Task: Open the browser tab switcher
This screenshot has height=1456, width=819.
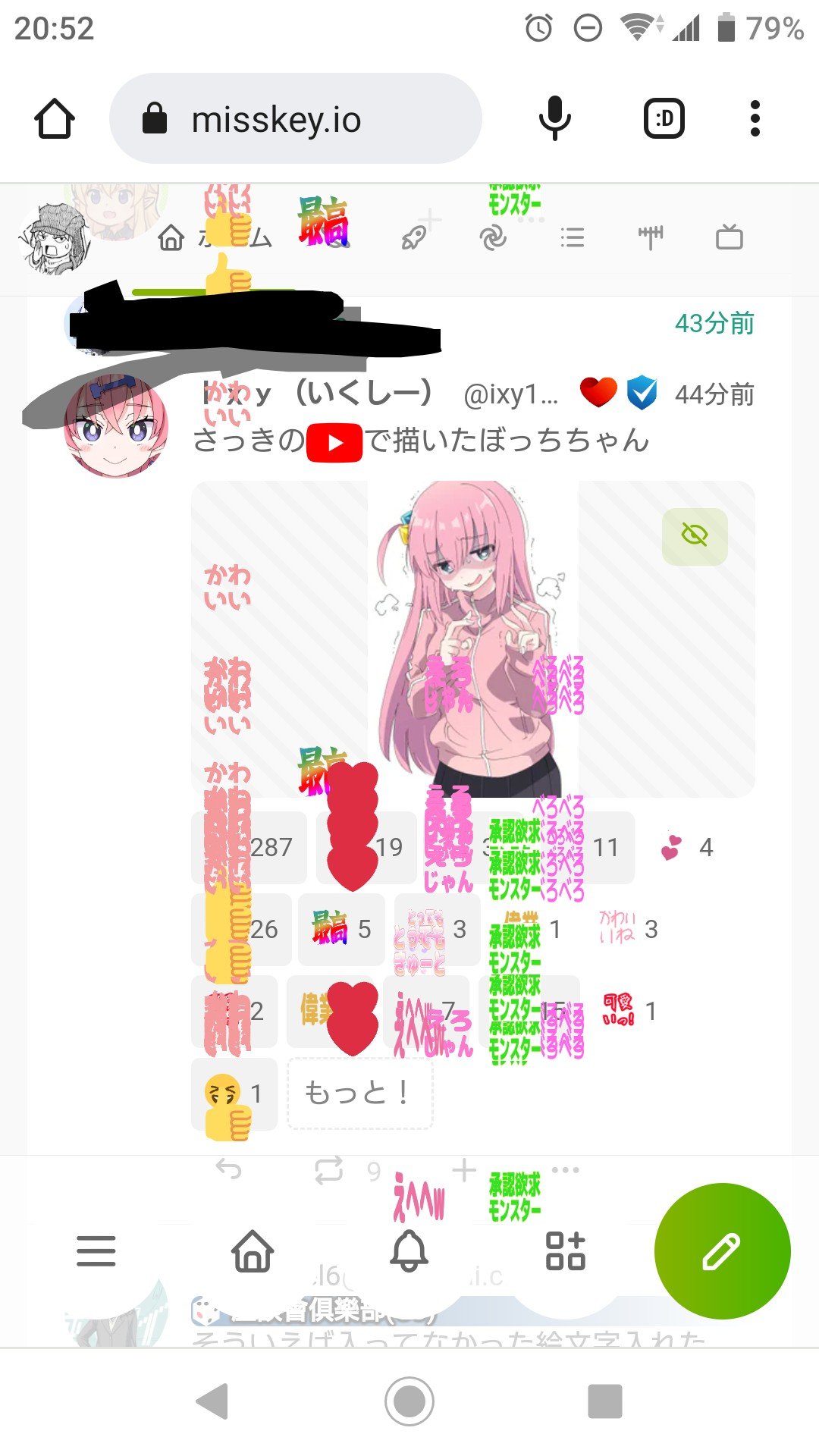Action: [x=664, y=119]
